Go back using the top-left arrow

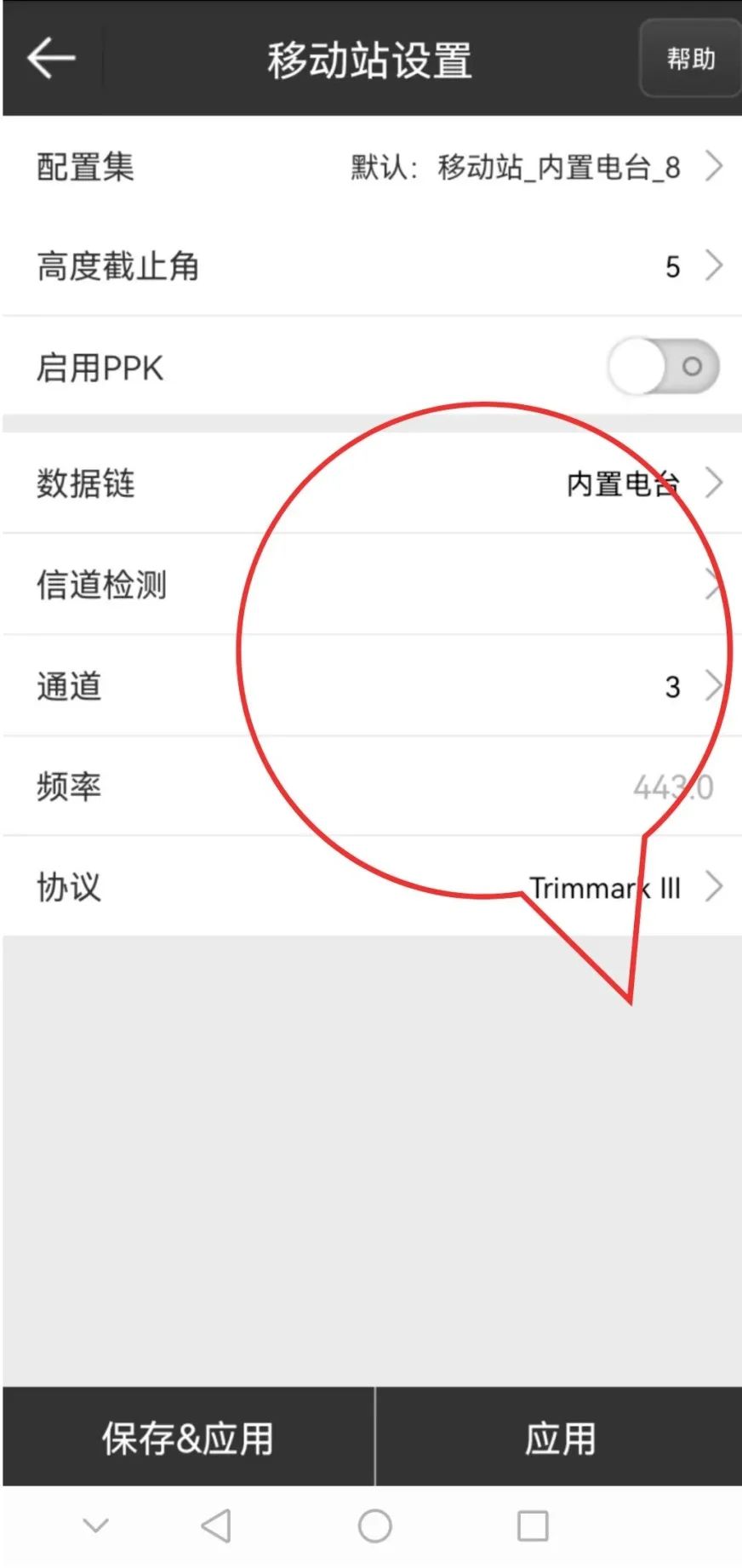[51, 58]
